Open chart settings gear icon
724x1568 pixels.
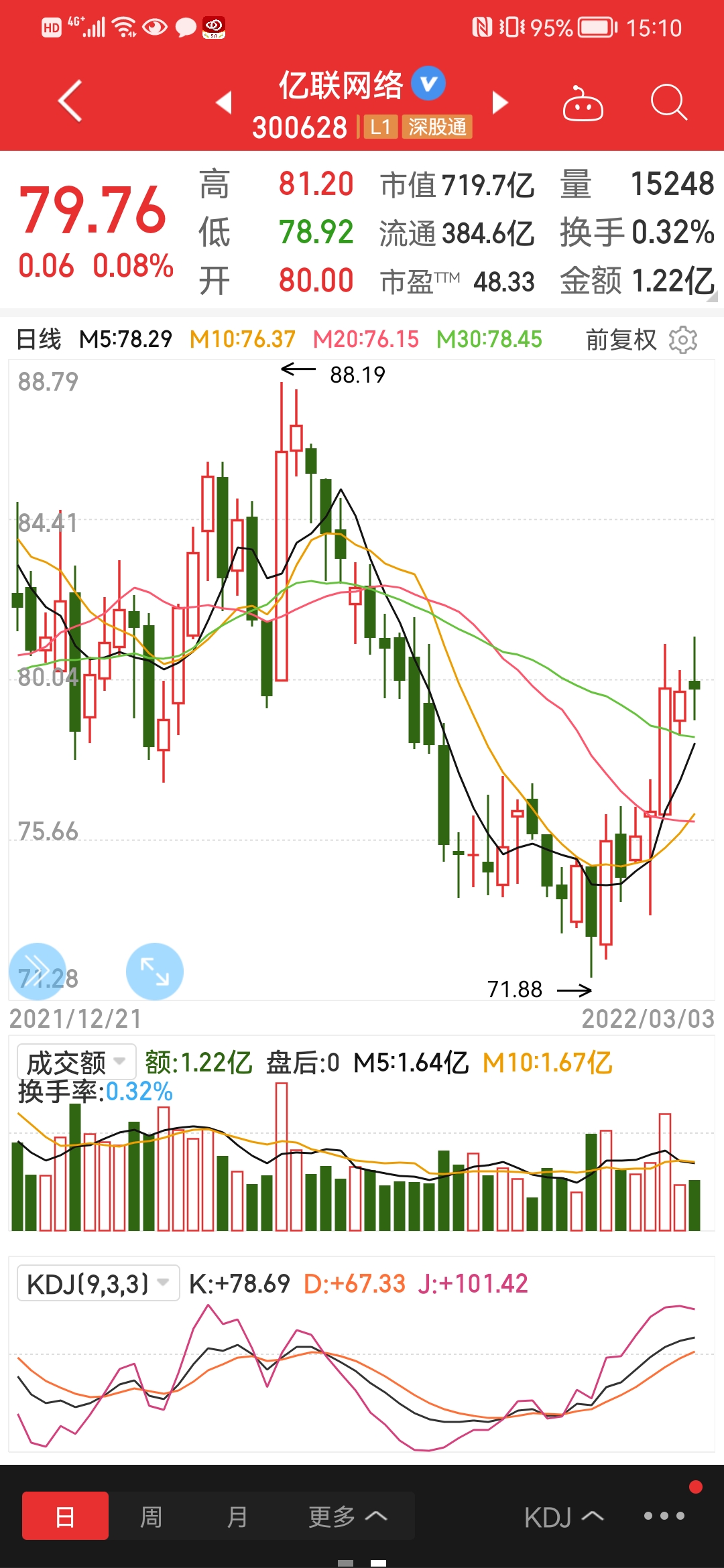(683, 340)
